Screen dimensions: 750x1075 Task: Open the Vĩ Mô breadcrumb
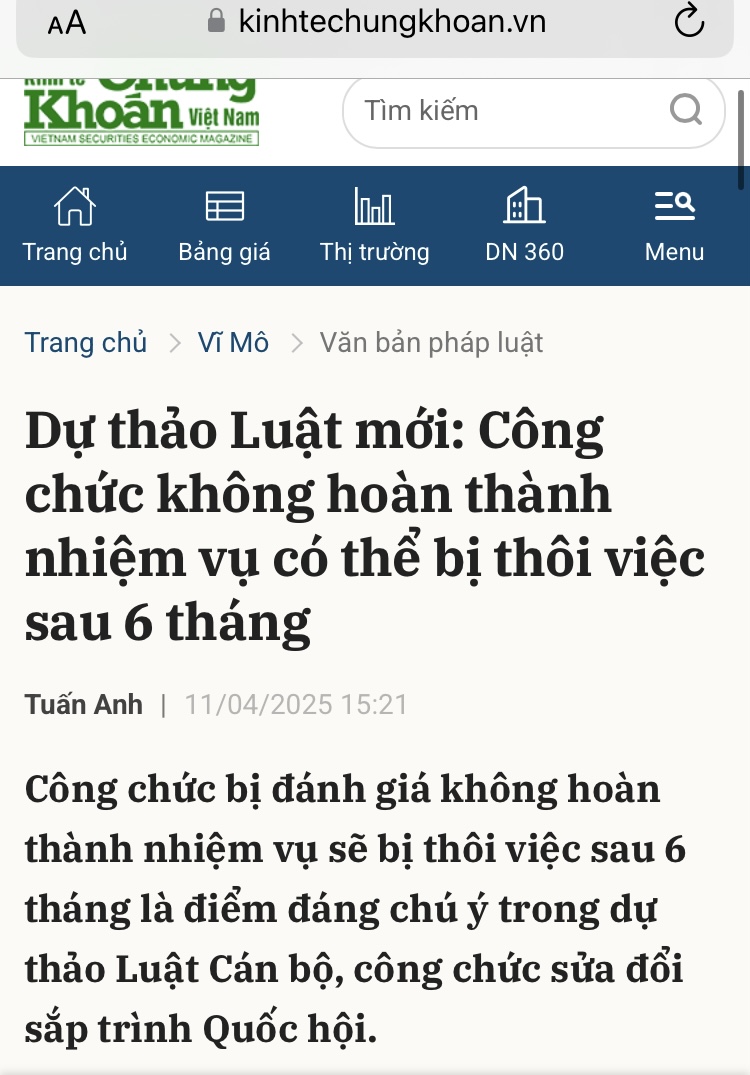233,343
